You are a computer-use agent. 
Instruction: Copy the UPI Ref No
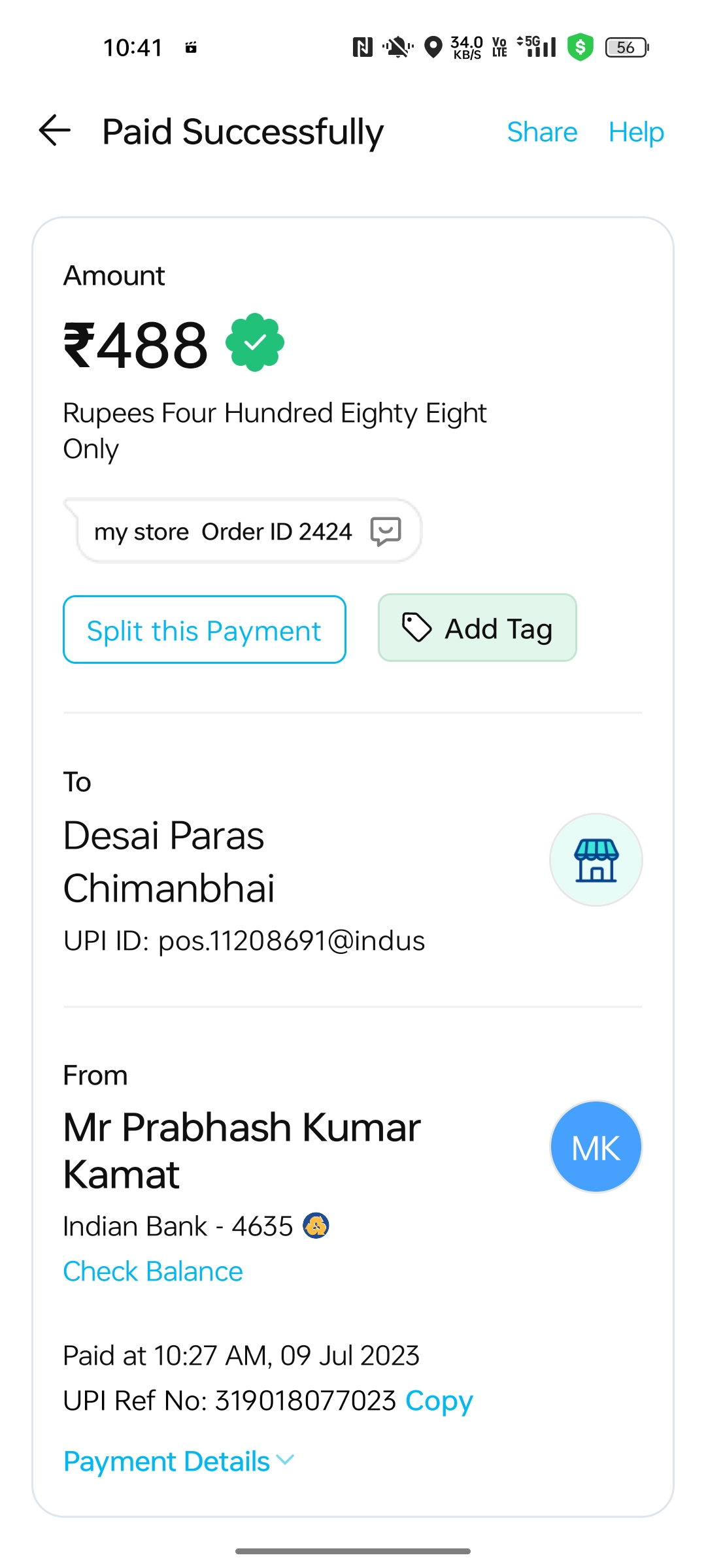click(x=439, y=1401)
